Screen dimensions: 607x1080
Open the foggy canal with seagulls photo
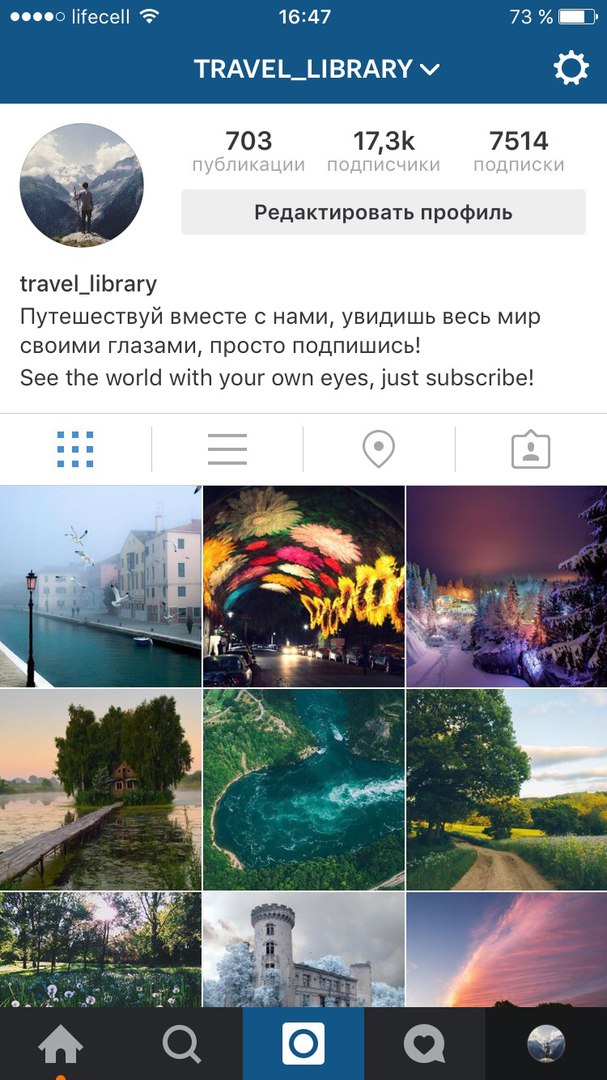point(100,586)
